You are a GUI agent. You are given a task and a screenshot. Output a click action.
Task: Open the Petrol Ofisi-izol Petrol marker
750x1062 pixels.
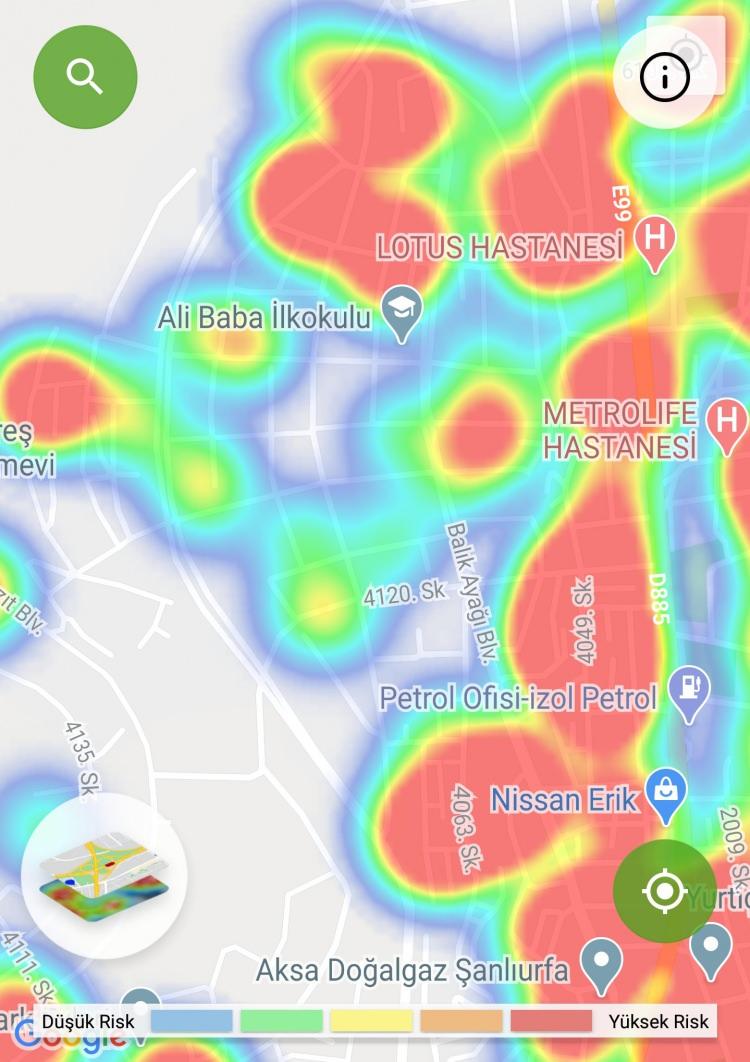(x=690, y=688)
